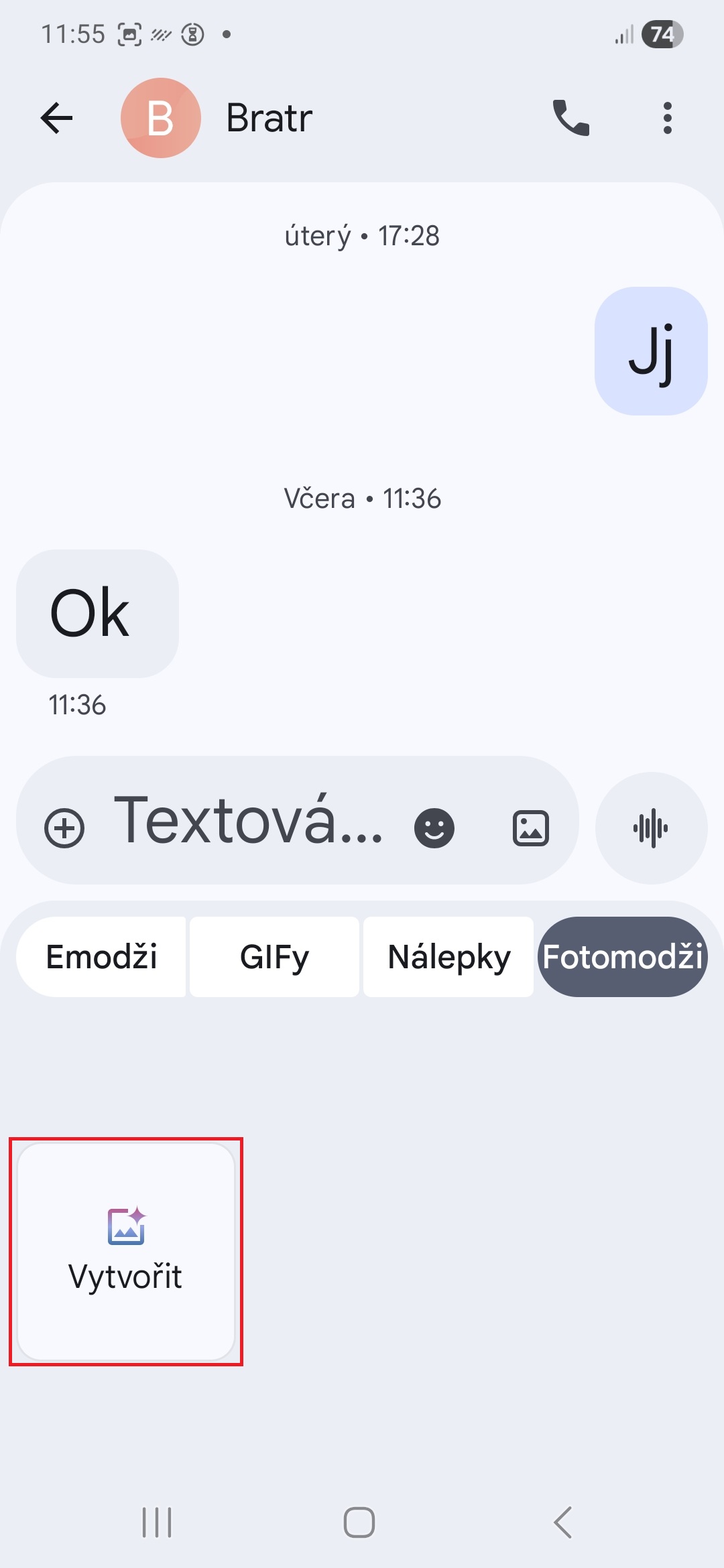Viewport: 724px width, 1568px height.
Task: Record a voice message
Action: 651,828
